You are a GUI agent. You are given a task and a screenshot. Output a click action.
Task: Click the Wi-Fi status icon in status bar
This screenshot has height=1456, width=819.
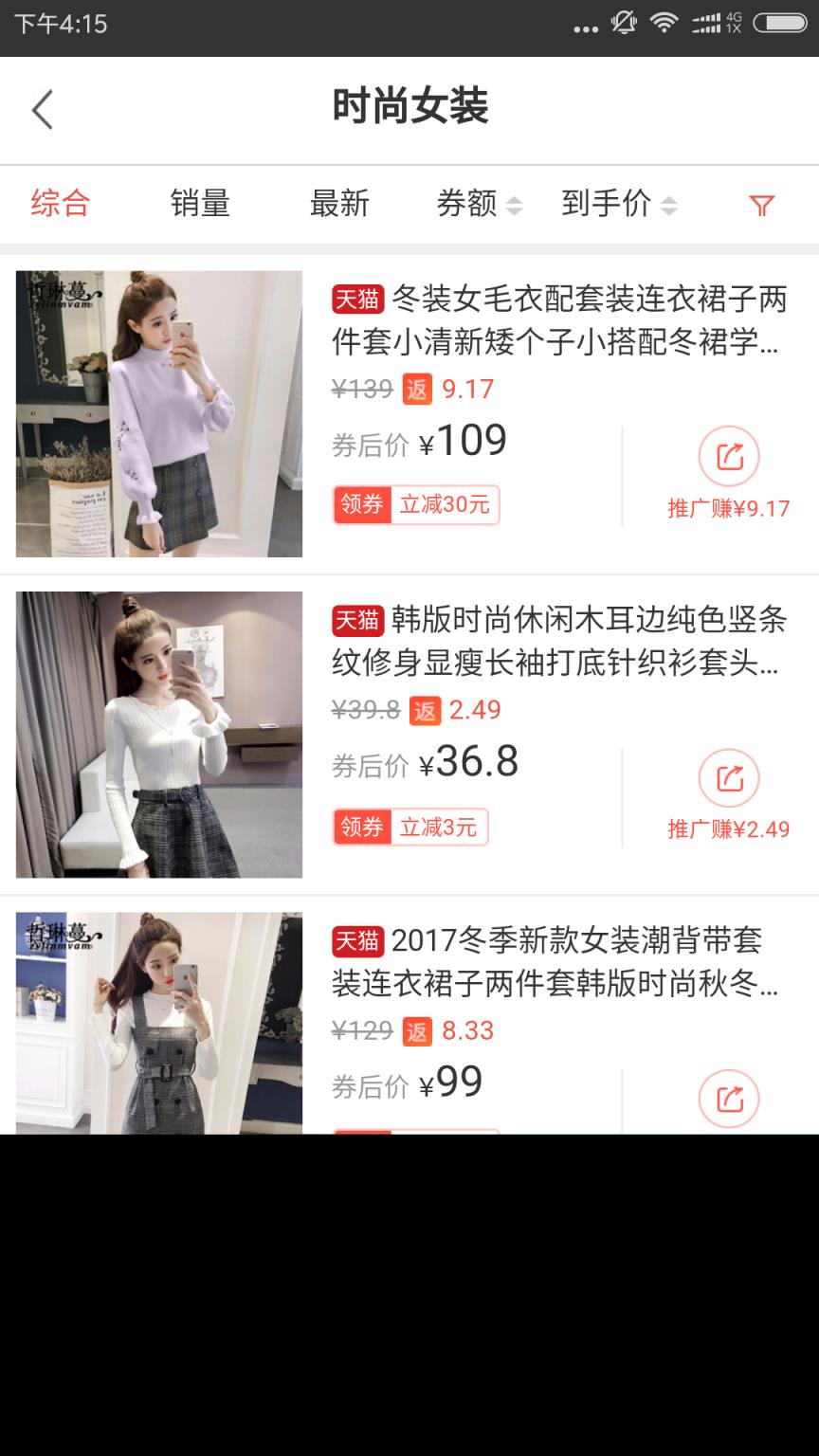tap(665, 25)
